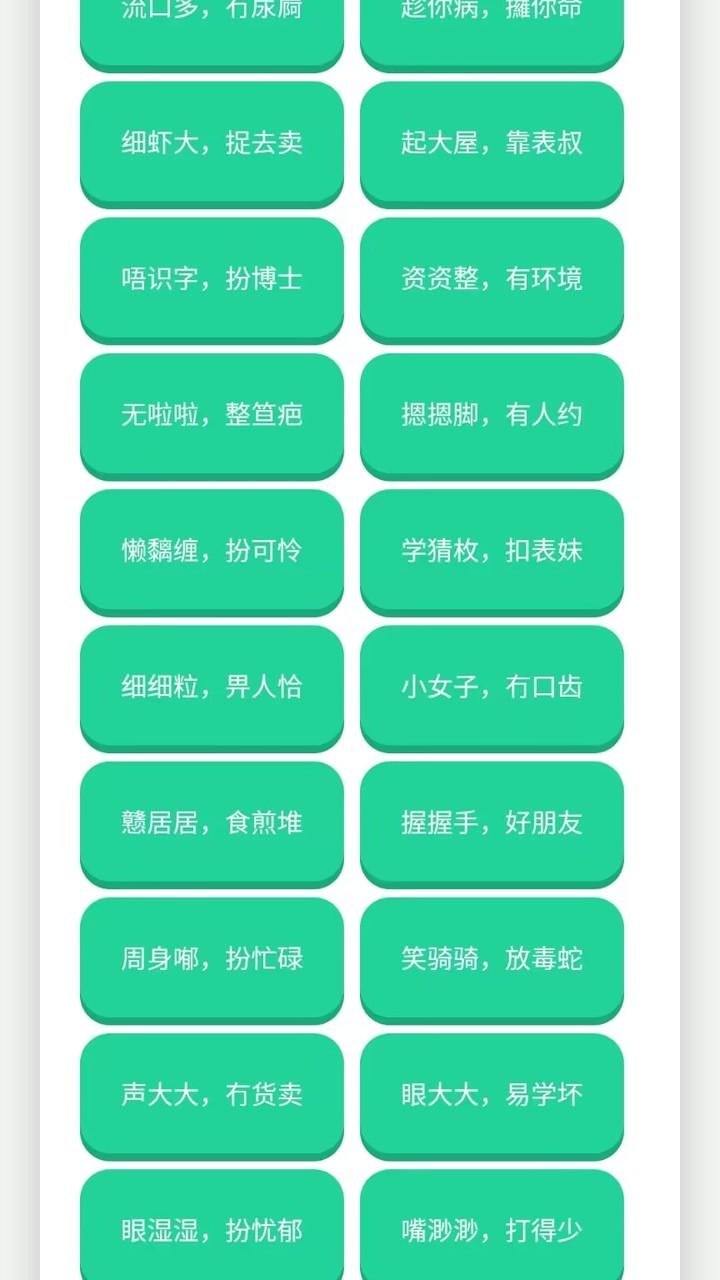
Task: Choose the 资资整，有环境 button
Action: pyautogui.click(x=492, y=279)
